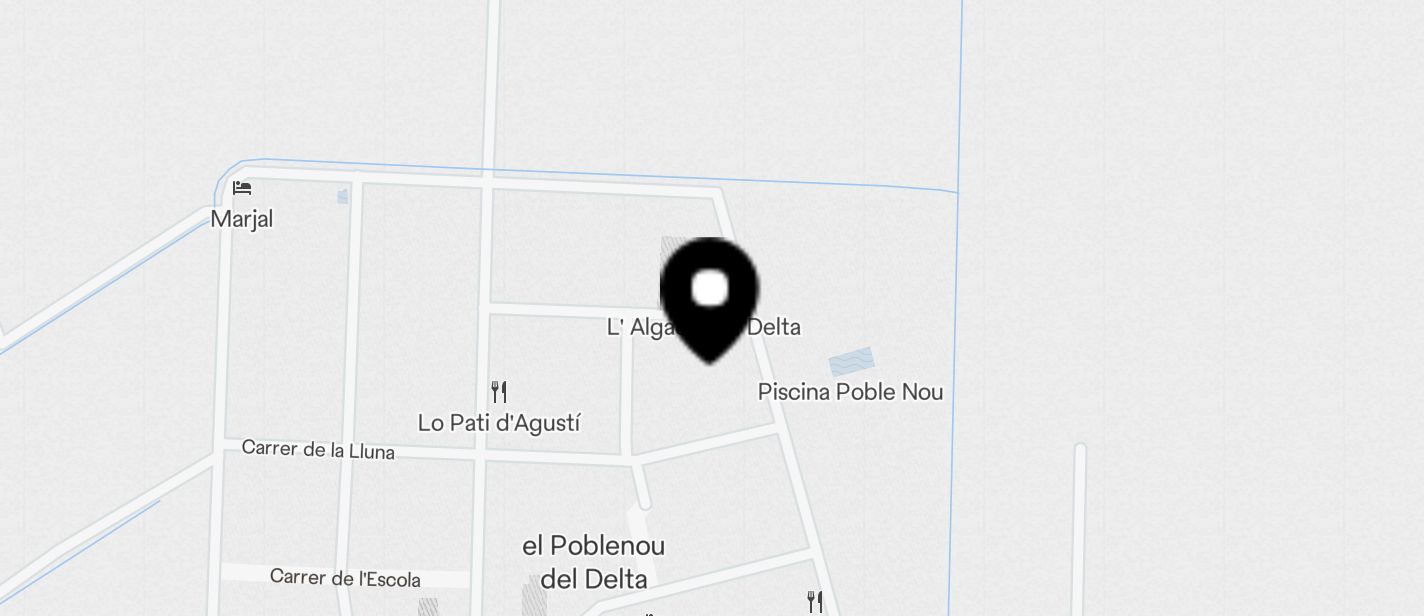Tap the black location pin marker
This screenshot has height=616, width=1424.
point(709,296)
